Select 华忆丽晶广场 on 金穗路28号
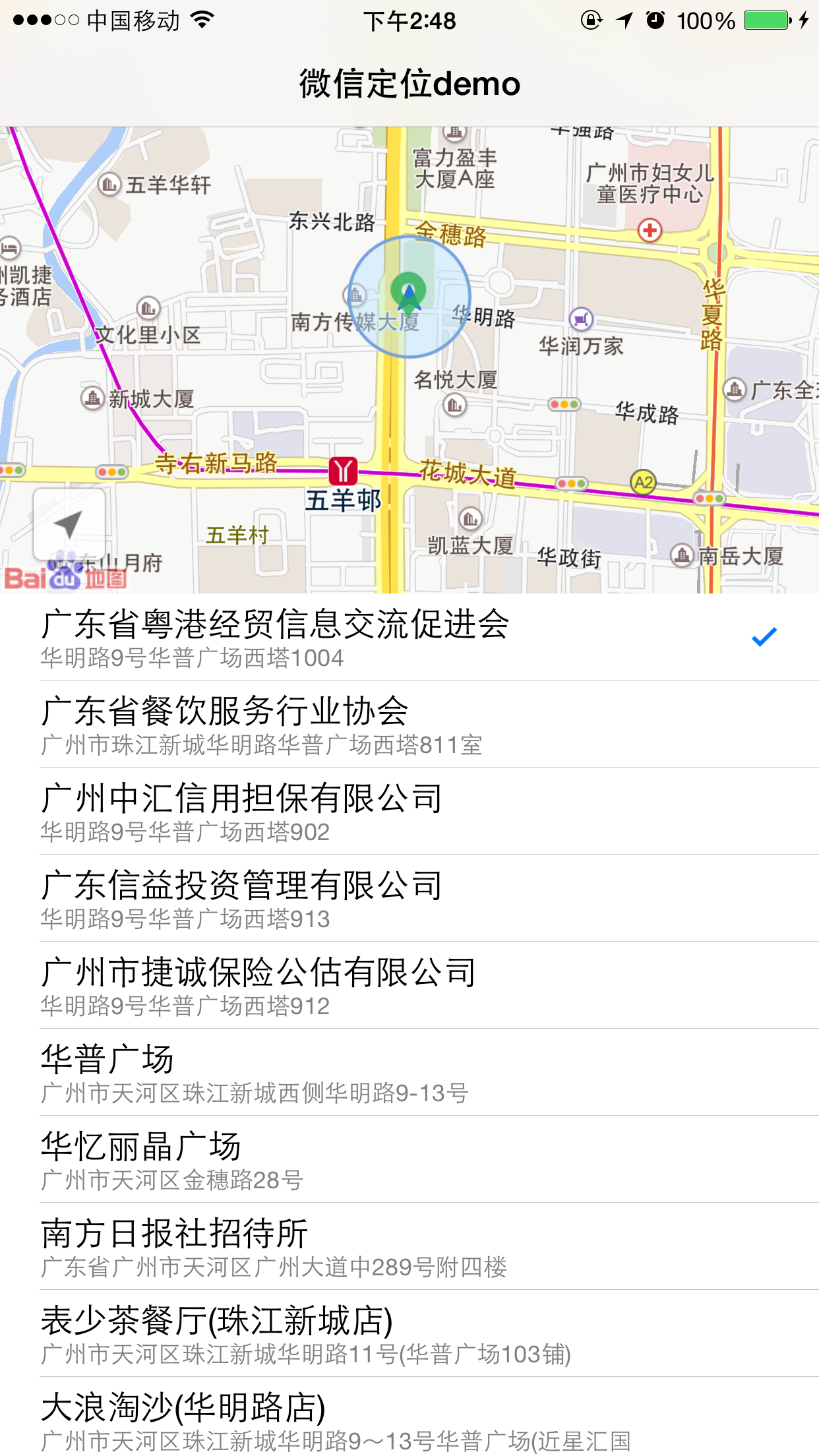This screenshot has width=819, height=1456. coord(409,1159)
